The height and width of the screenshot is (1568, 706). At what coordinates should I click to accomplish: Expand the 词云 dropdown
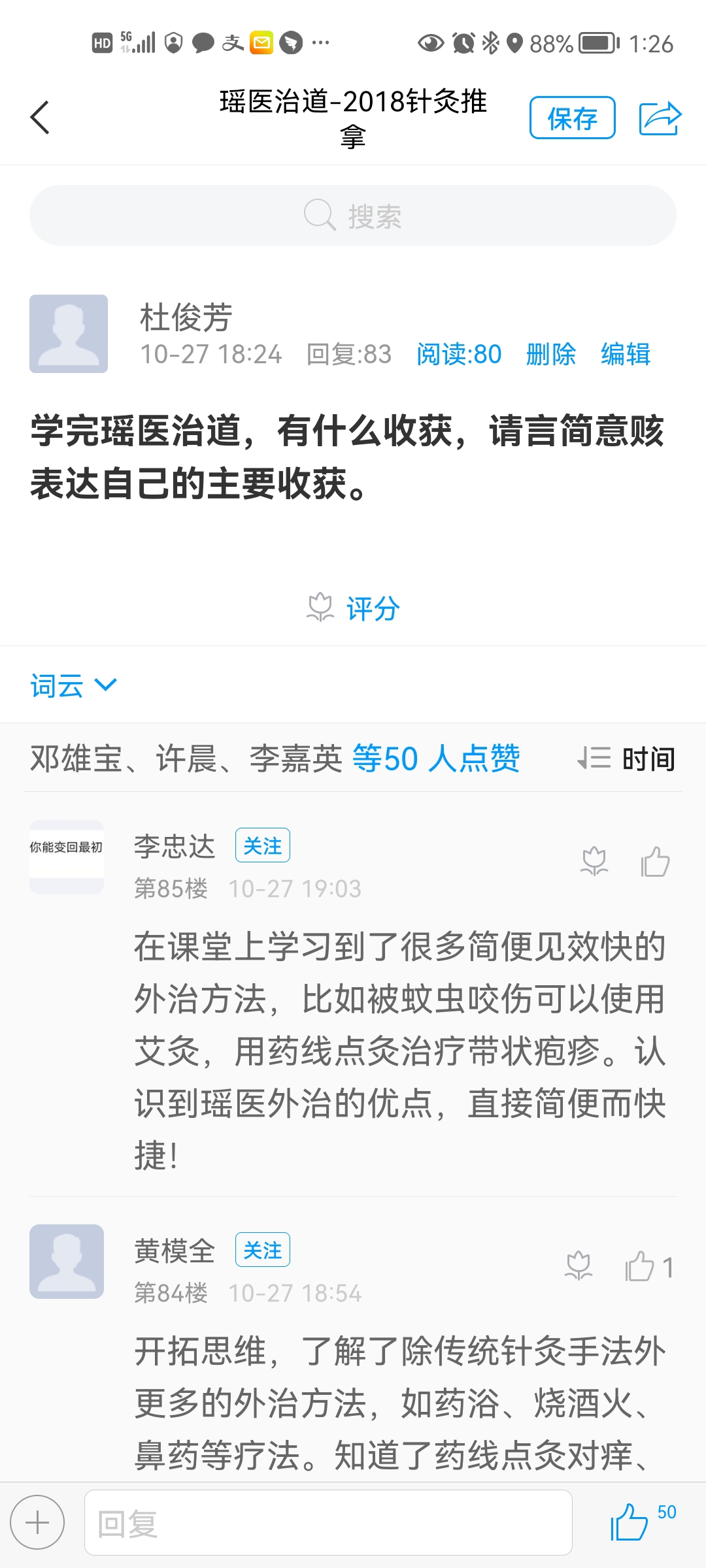click(73, 685)
